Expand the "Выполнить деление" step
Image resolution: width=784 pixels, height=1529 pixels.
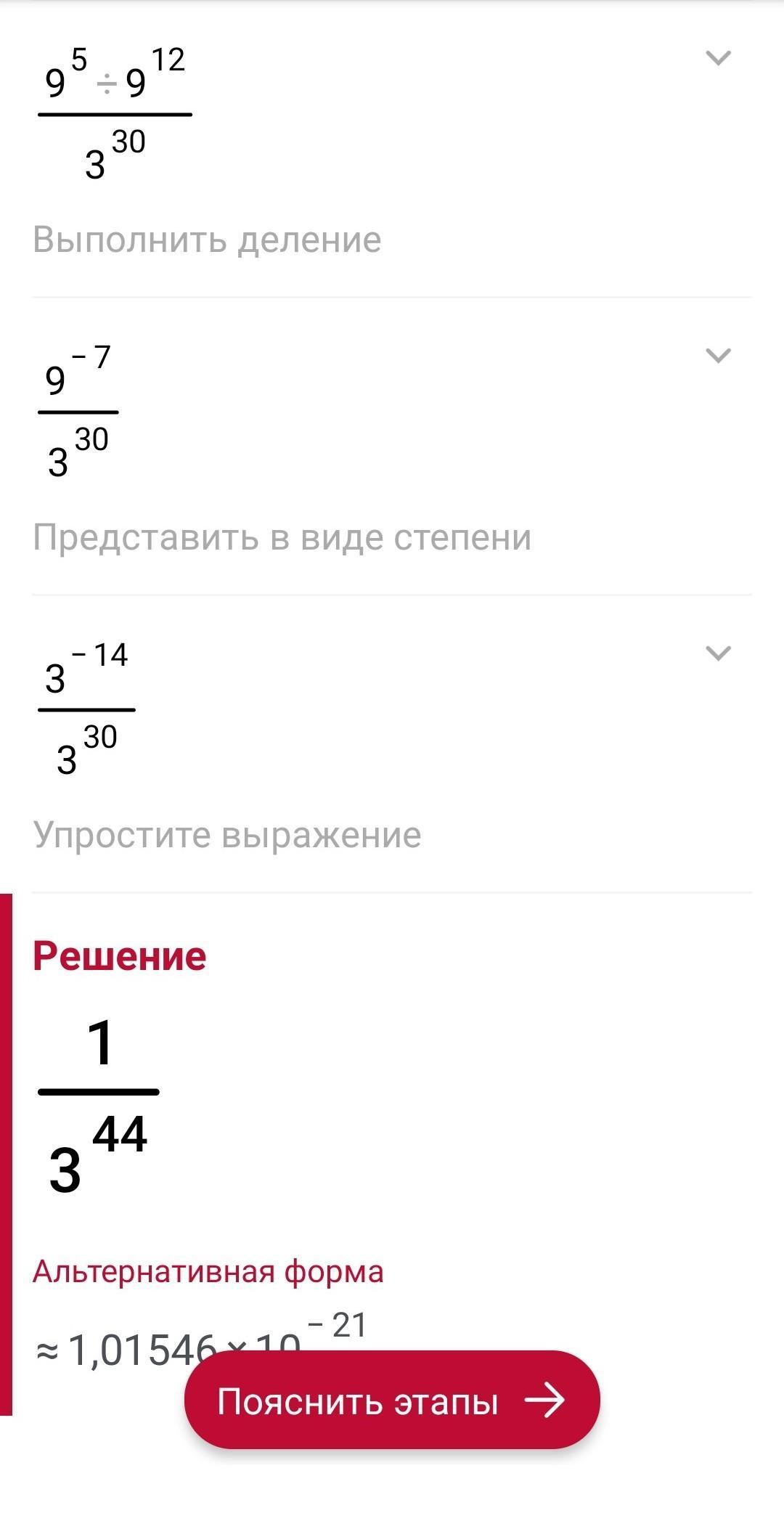(x=718, y=58)
